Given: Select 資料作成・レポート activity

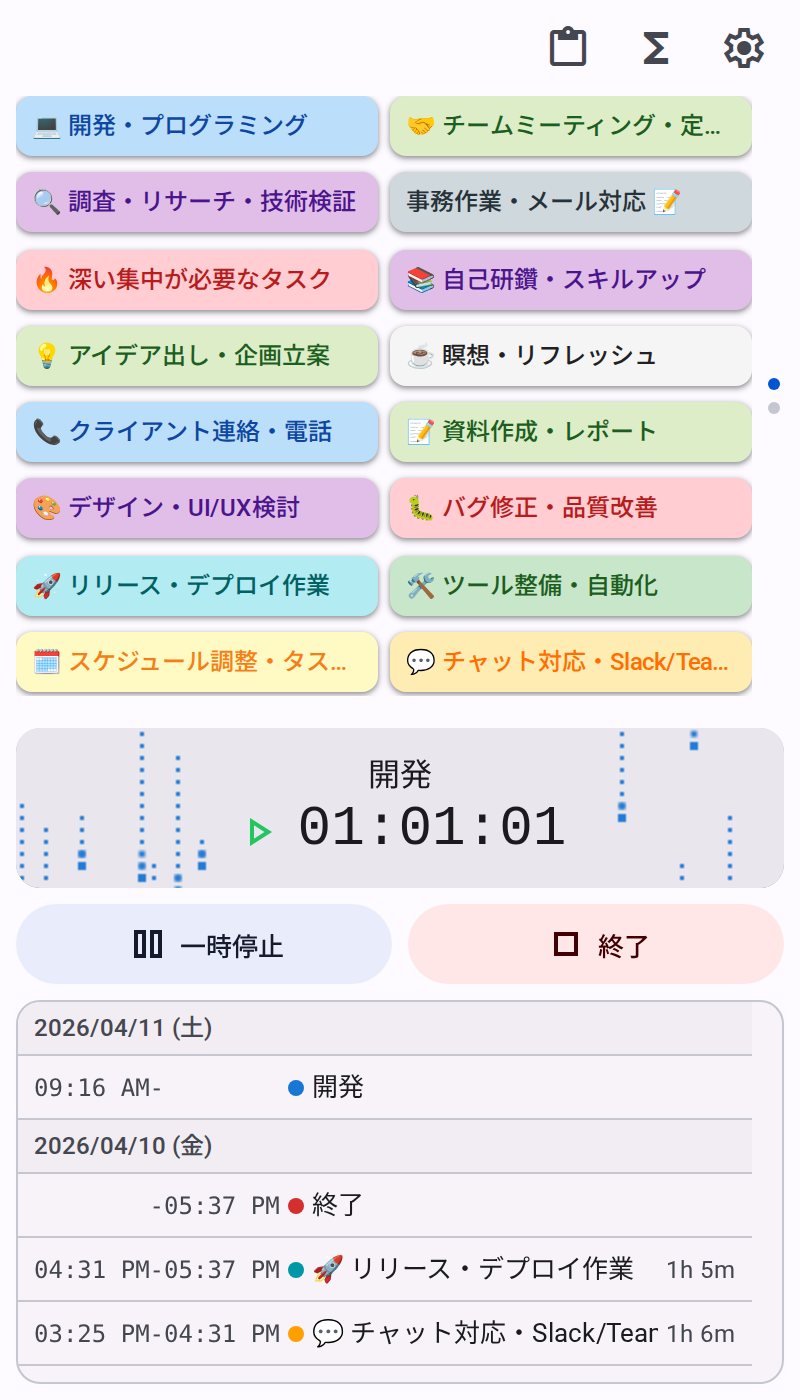Looking at the screenshot, I should pyautogui.click(x=570, y=432).
